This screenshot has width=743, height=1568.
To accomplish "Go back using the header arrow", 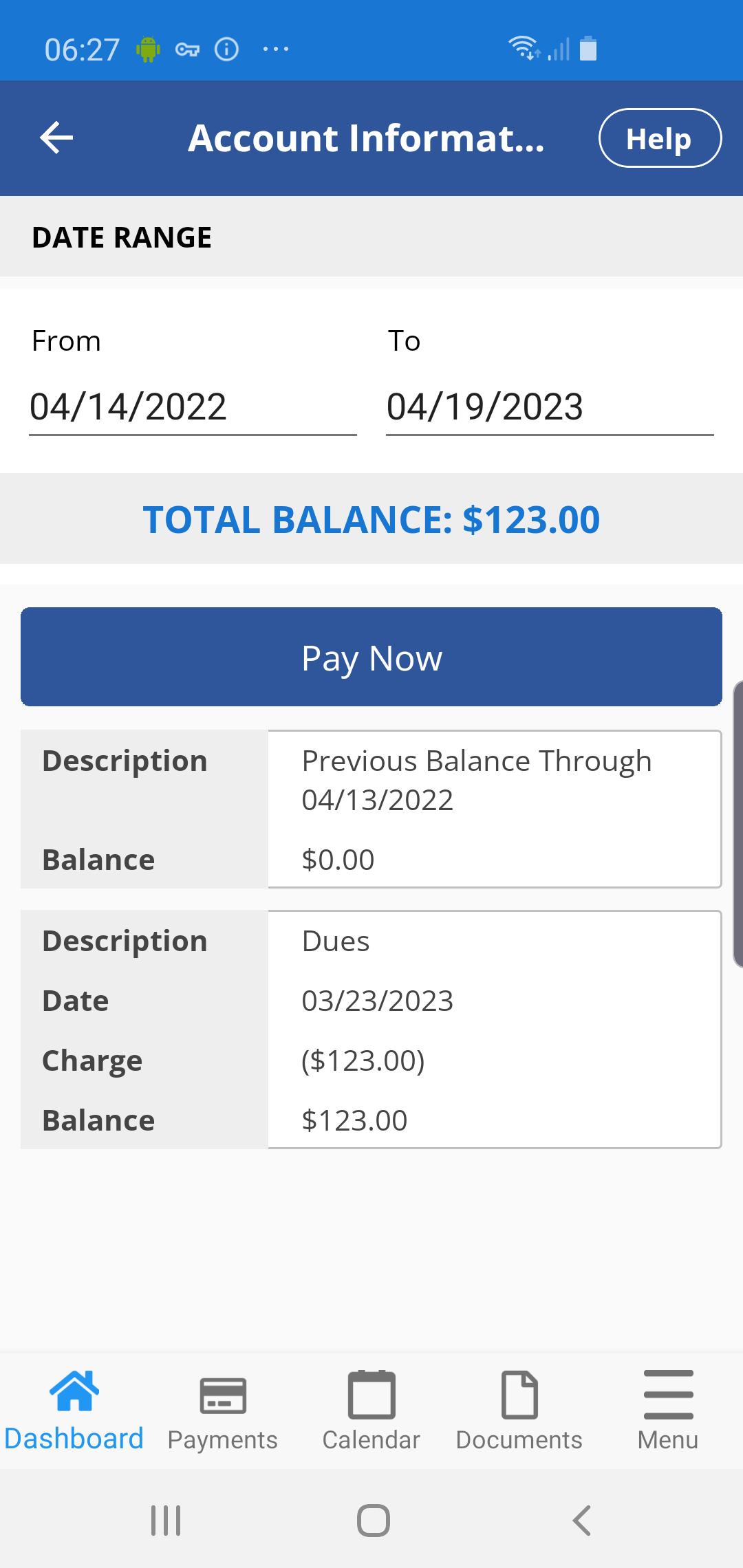I will point(56,138).
